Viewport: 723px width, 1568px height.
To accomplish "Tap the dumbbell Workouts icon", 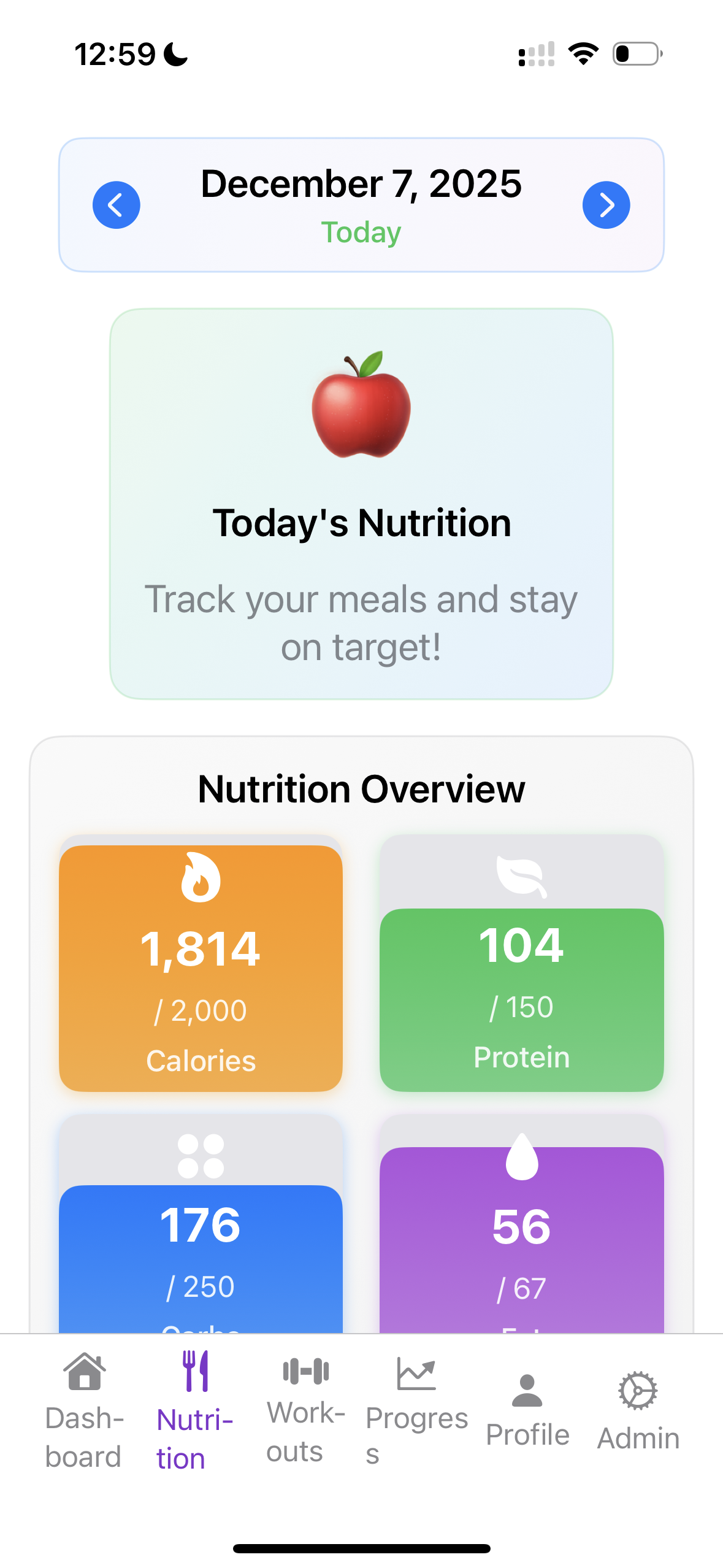I will click(306, 1372).
